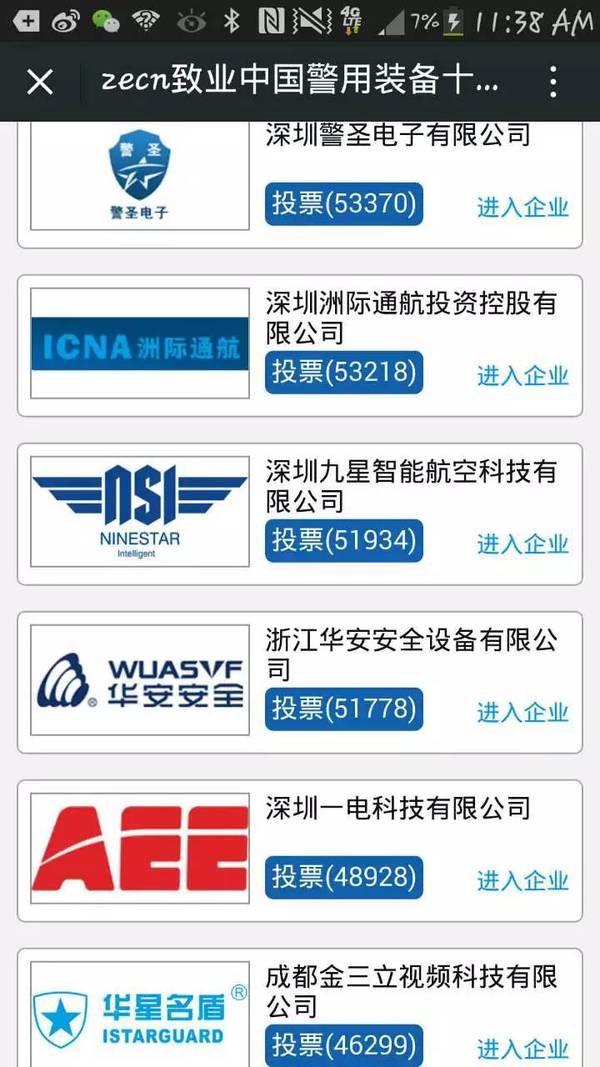This screenshot has height=1067, width=600.
Task: Enter the 深圳警圣电子 company page
Action: [522, 207]
